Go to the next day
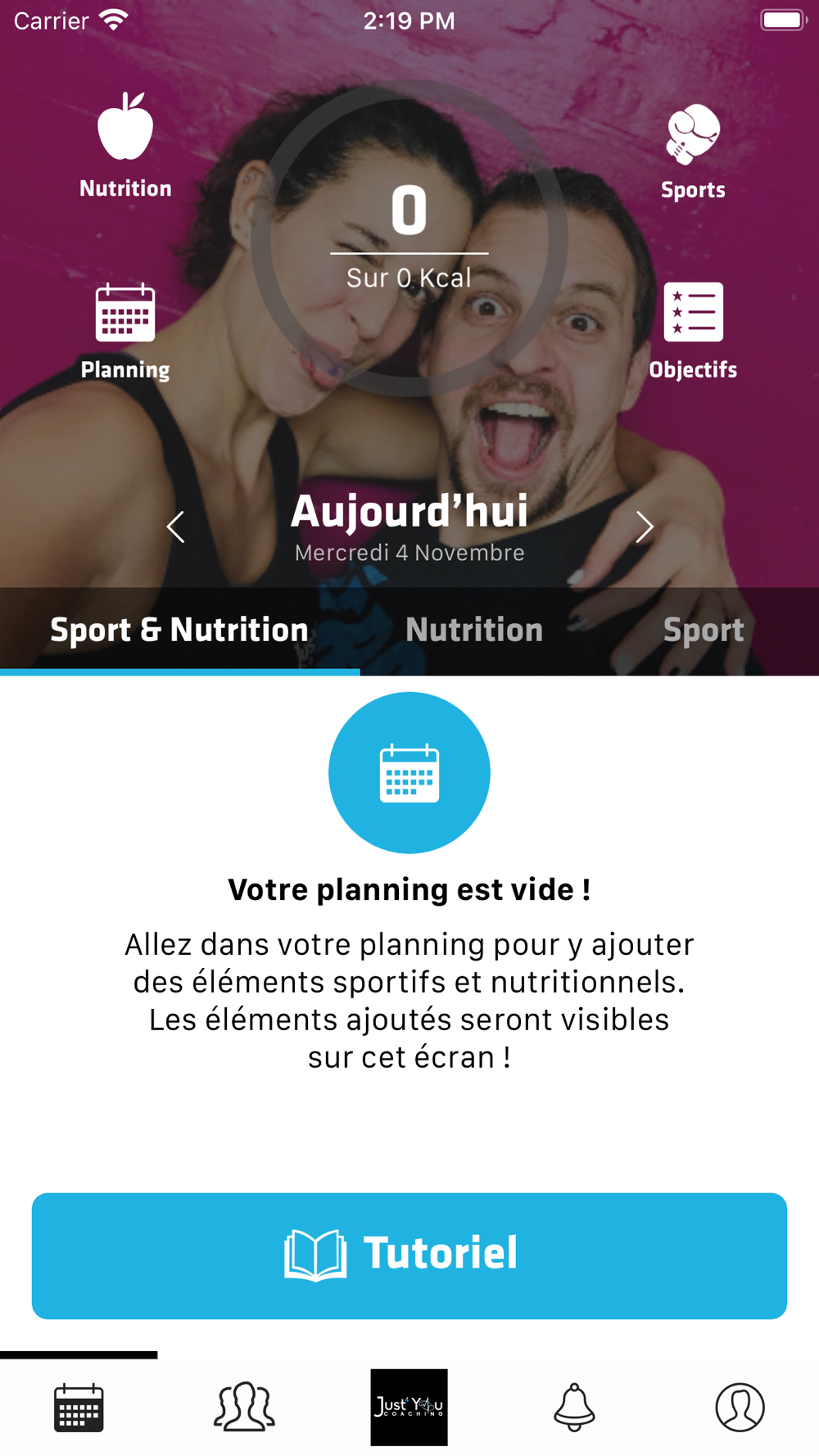819x1456 pixels. point(644,527)
